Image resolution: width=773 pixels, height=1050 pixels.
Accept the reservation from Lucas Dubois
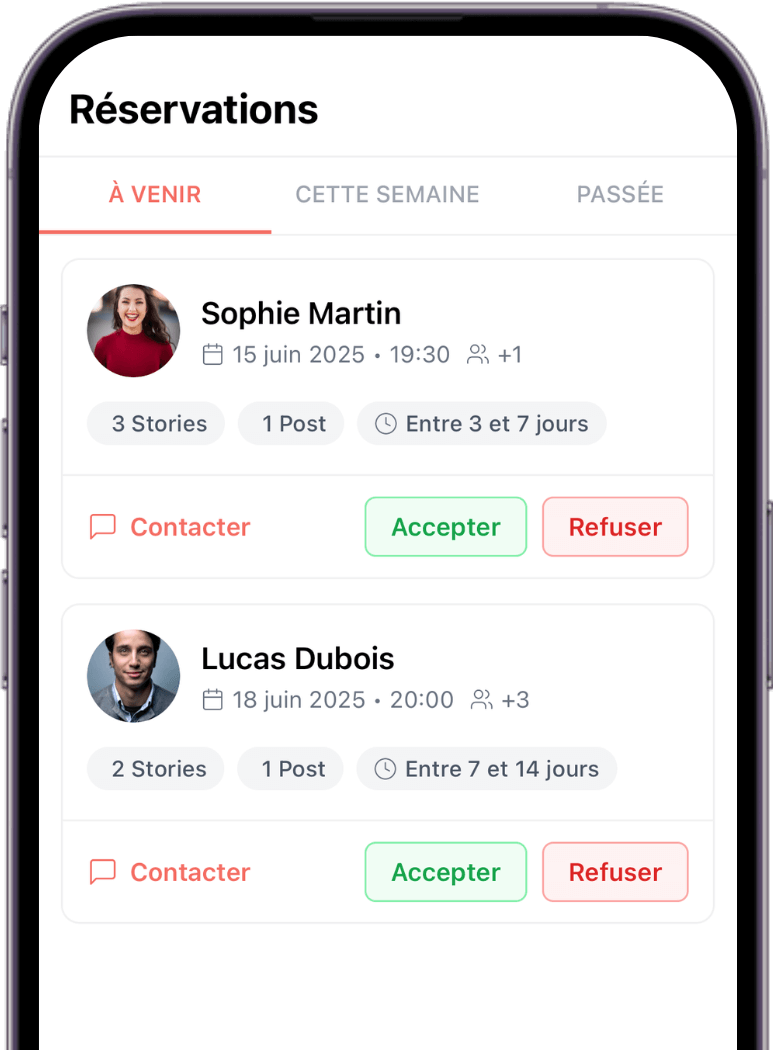pos(445,872)
